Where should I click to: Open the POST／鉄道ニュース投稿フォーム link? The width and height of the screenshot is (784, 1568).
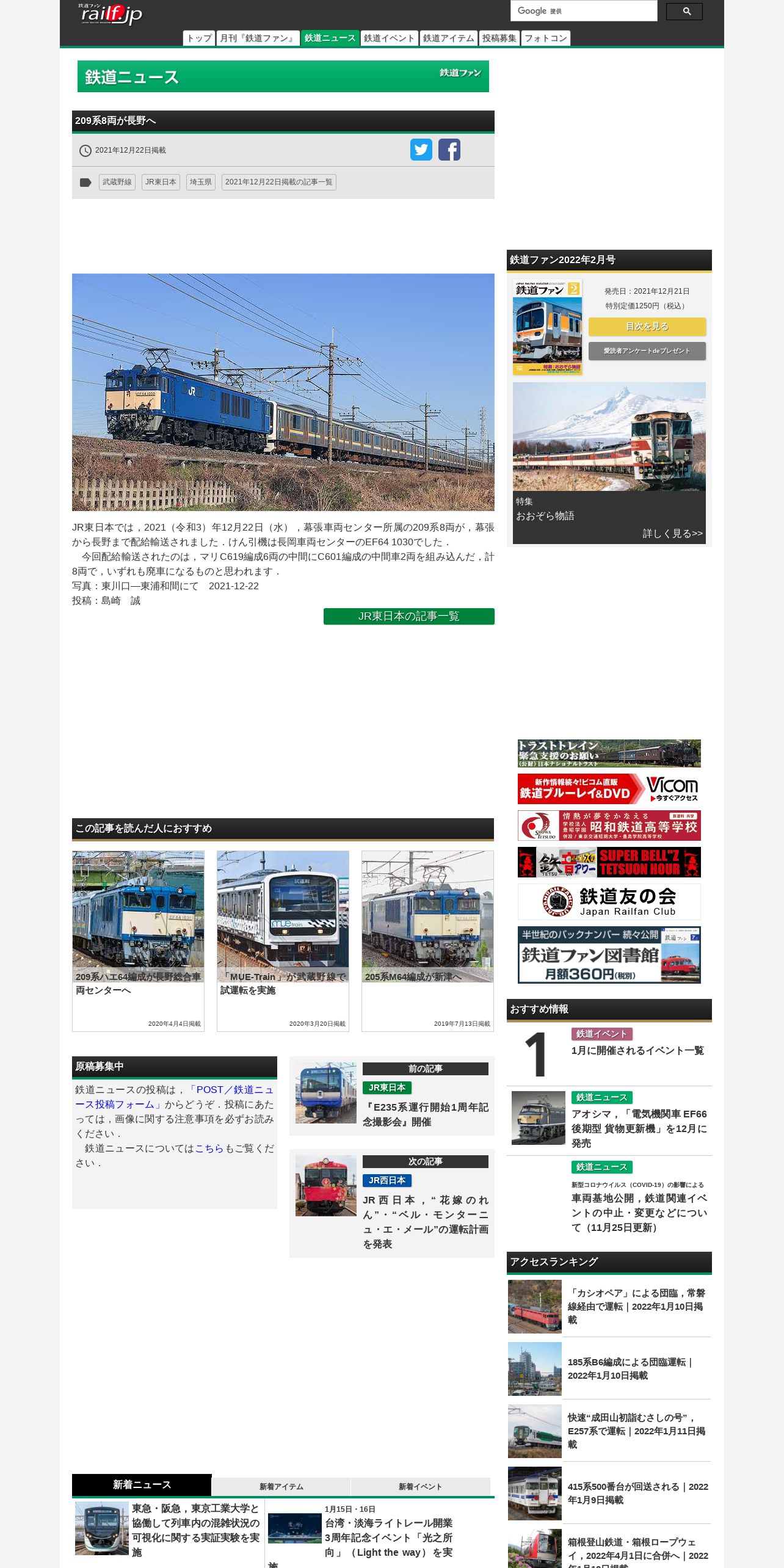pos(175,1097)
